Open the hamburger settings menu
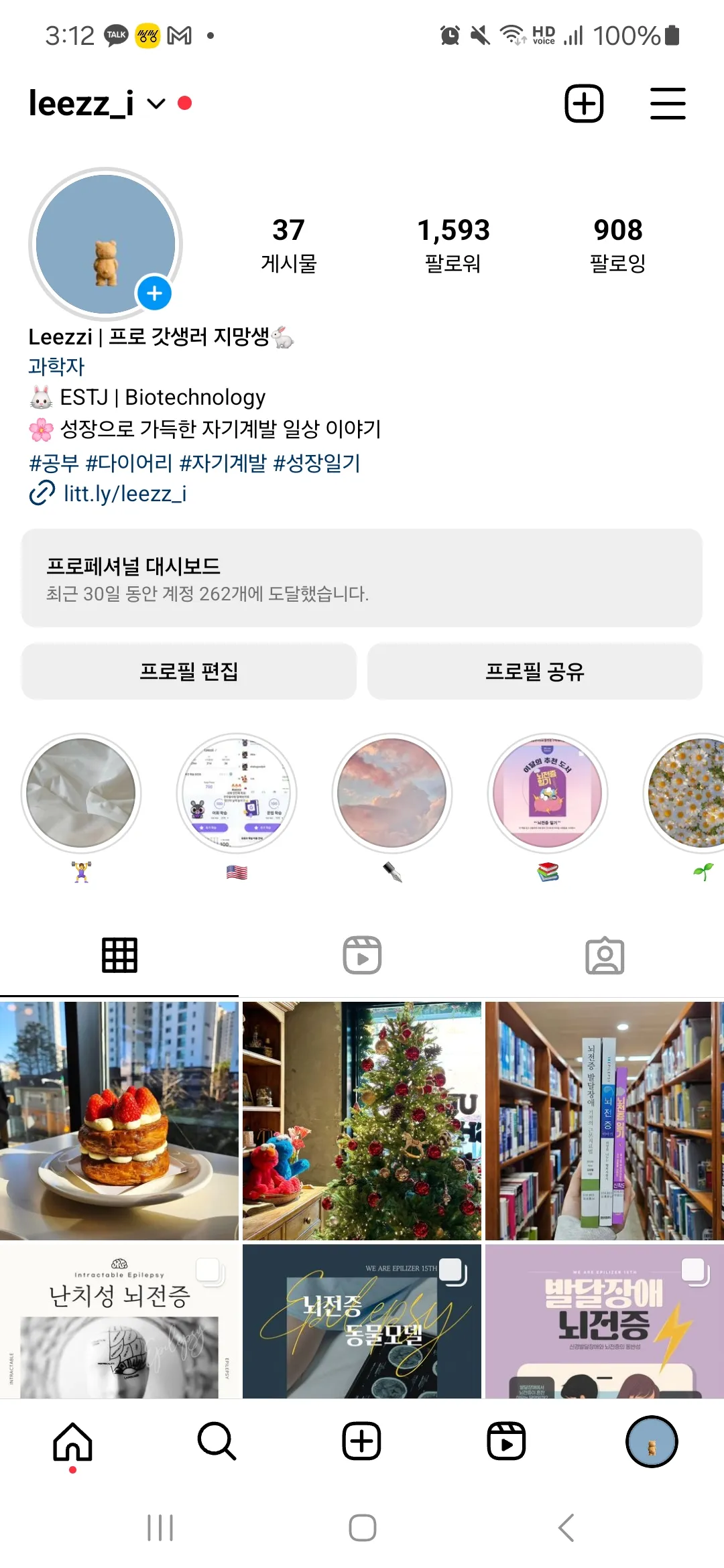The height and width of the screenshot is (1568, 724). [668, 104]
